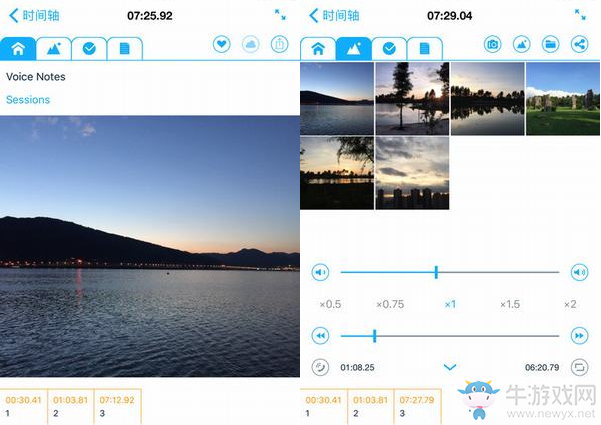Collapse the playback panel with the down chevron
The width and height of the screenshot is (601, 425).
(450, 367)
